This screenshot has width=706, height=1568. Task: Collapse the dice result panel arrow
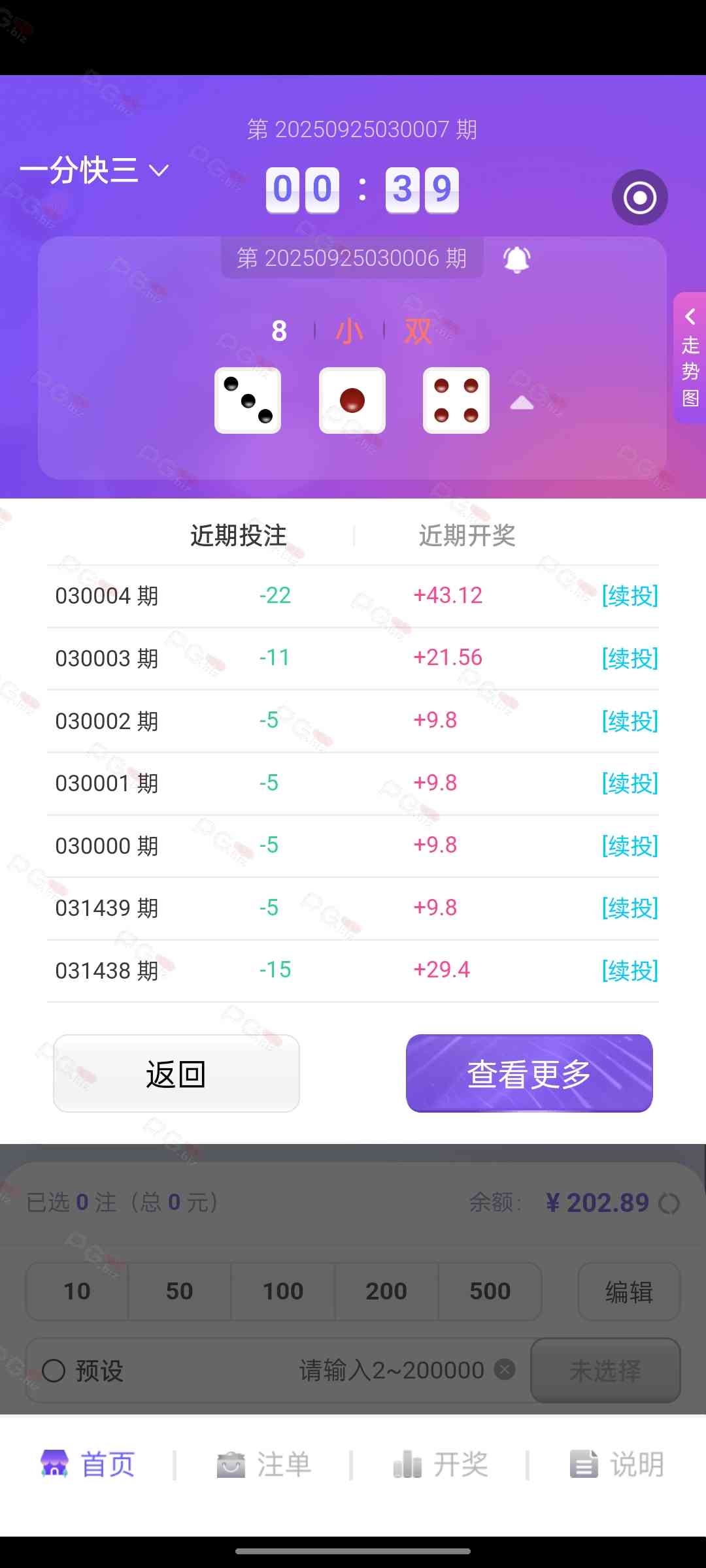coord(522,403)
